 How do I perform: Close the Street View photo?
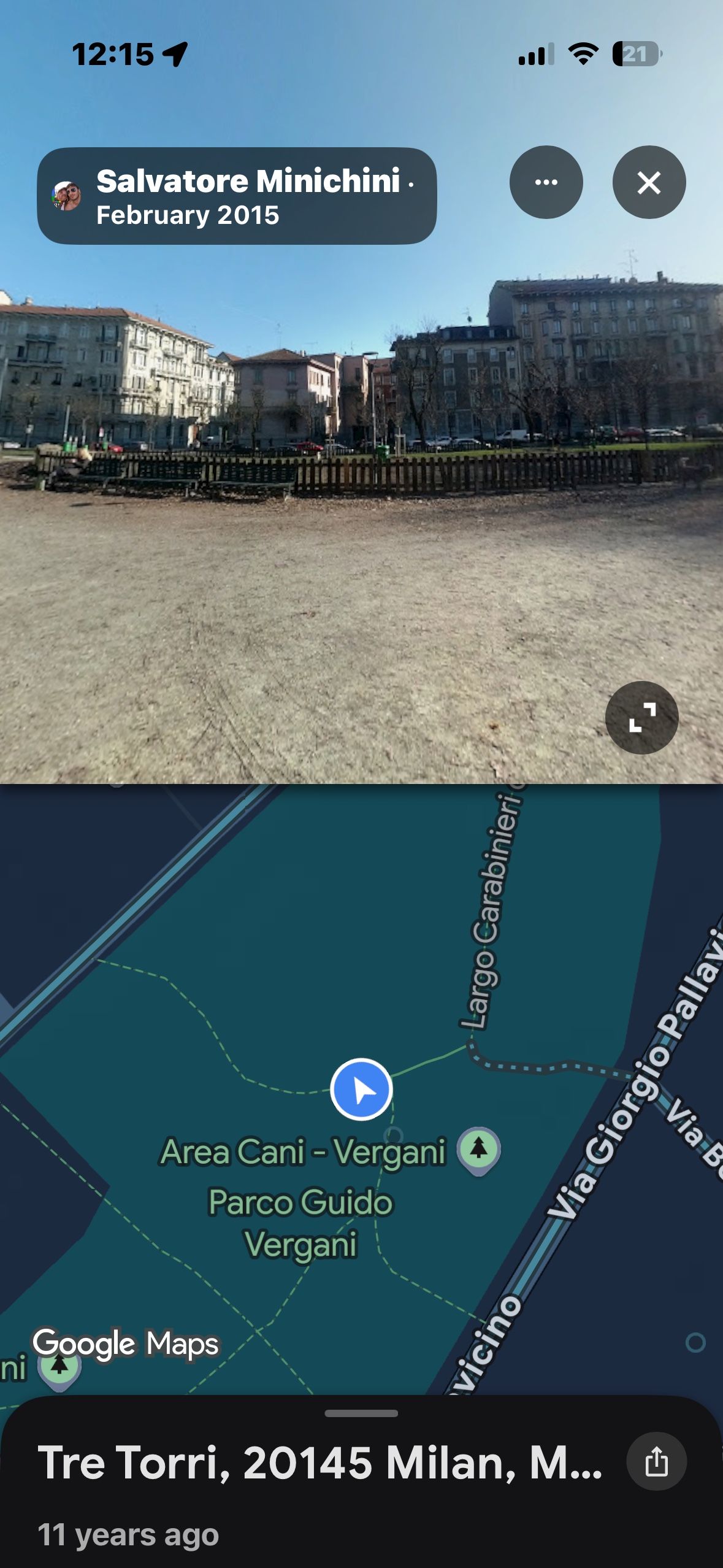click(x=649, y=182)
